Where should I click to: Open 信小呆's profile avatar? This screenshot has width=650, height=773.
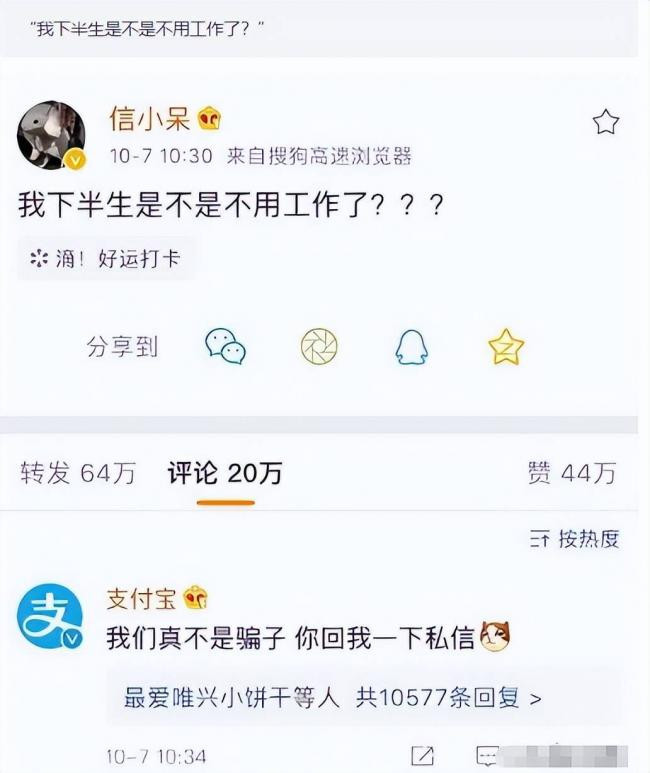click(x=51, y=135)
